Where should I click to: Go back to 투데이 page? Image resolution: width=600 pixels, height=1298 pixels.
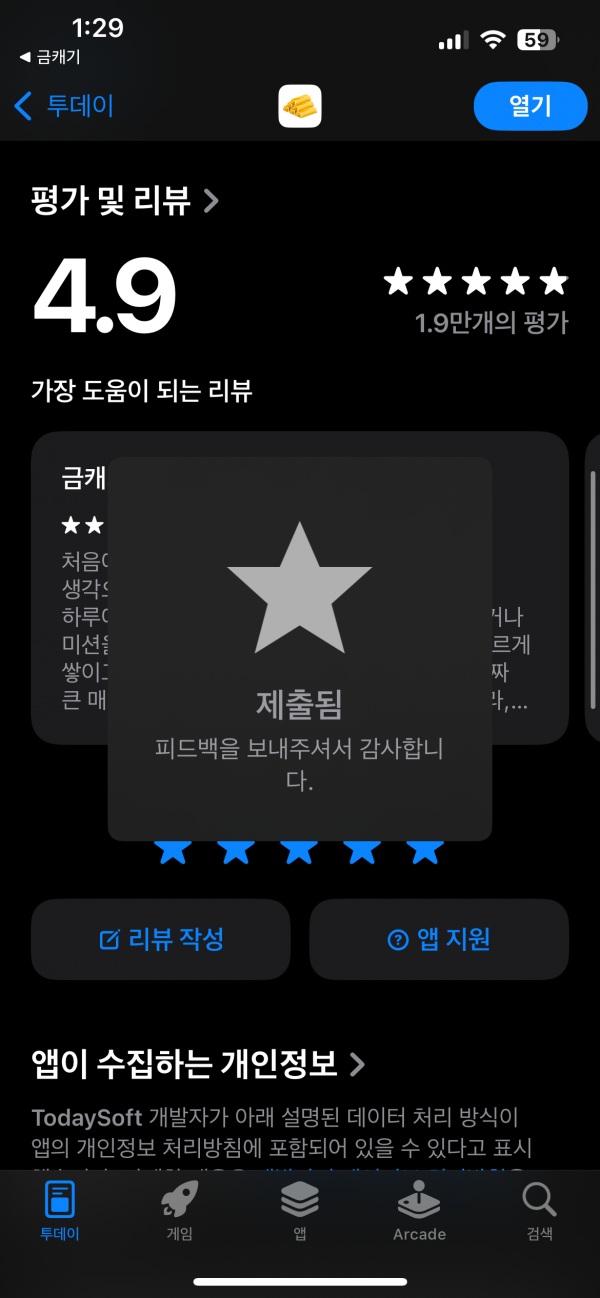point(64,106)
